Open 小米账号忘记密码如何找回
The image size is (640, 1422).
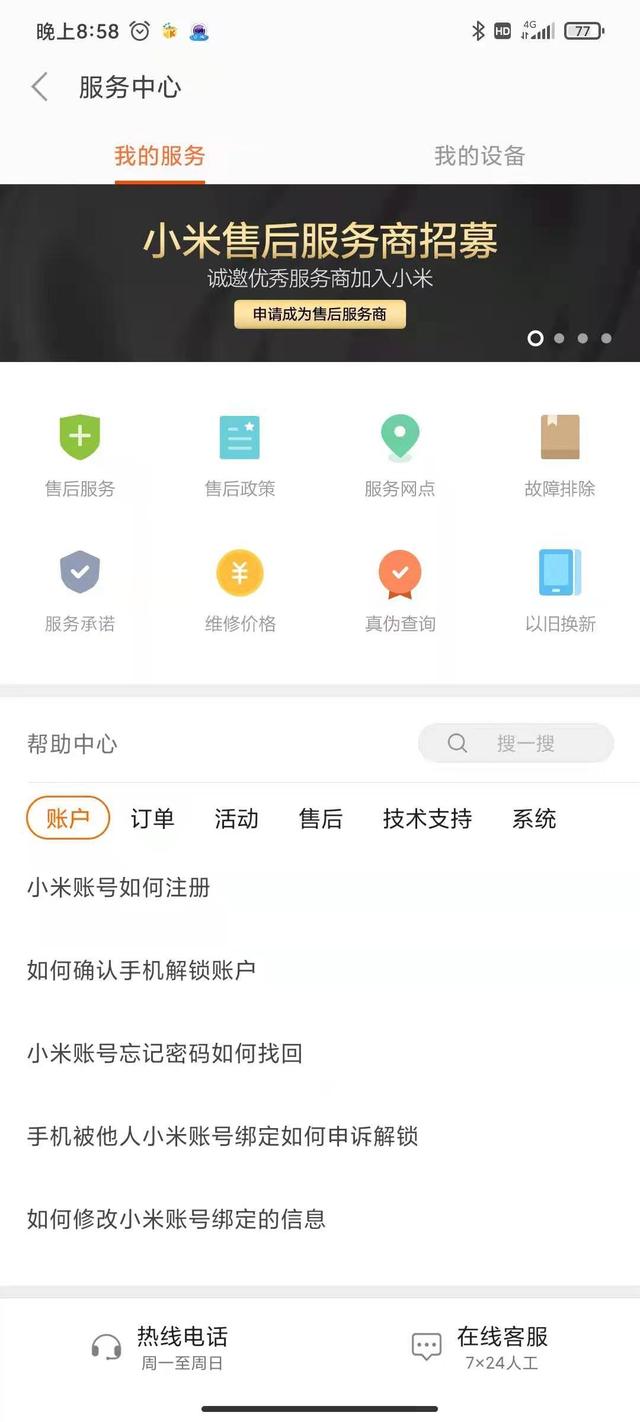point(165,1053)
